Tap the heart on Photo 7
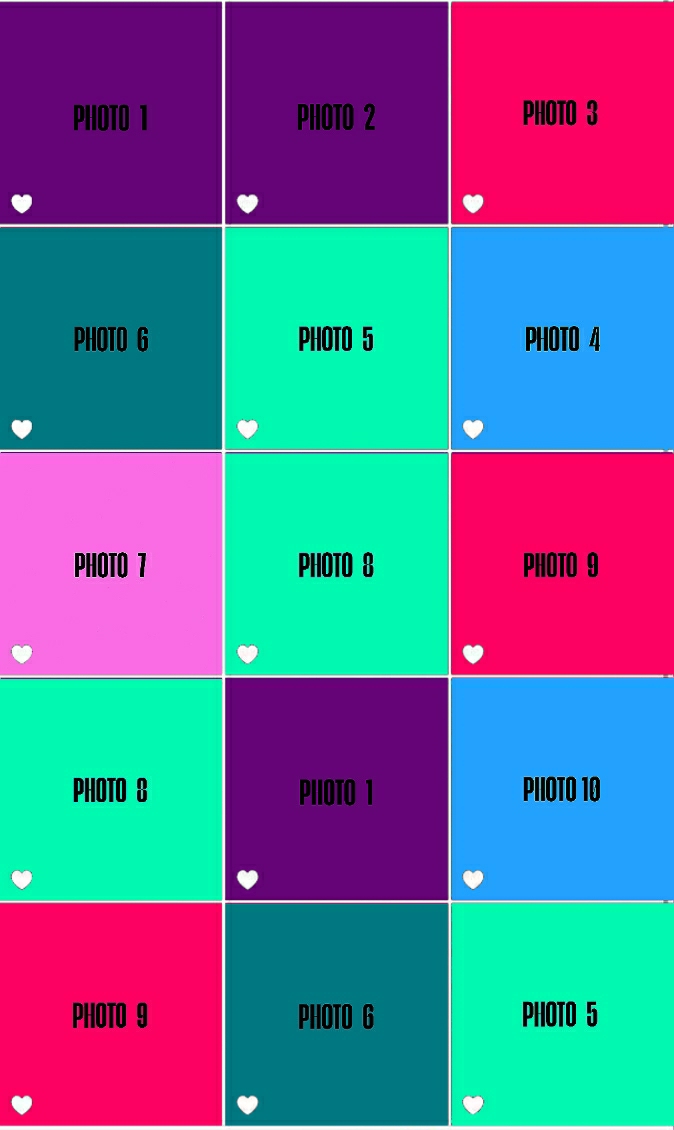This screenshot has width=674, height=1130. pos(22,654)
